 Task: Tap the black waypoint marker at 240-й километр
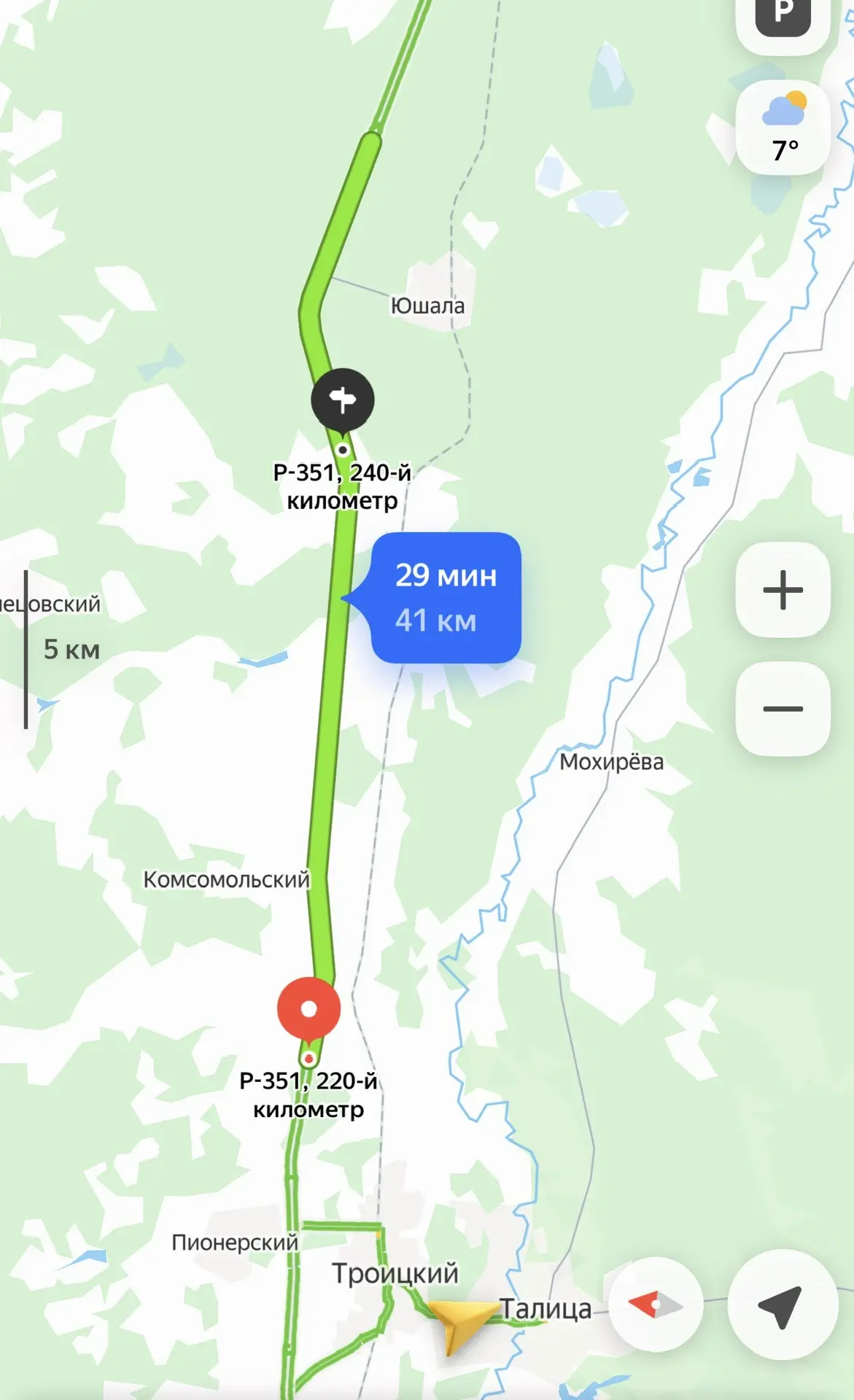click(x=342, y=400)
